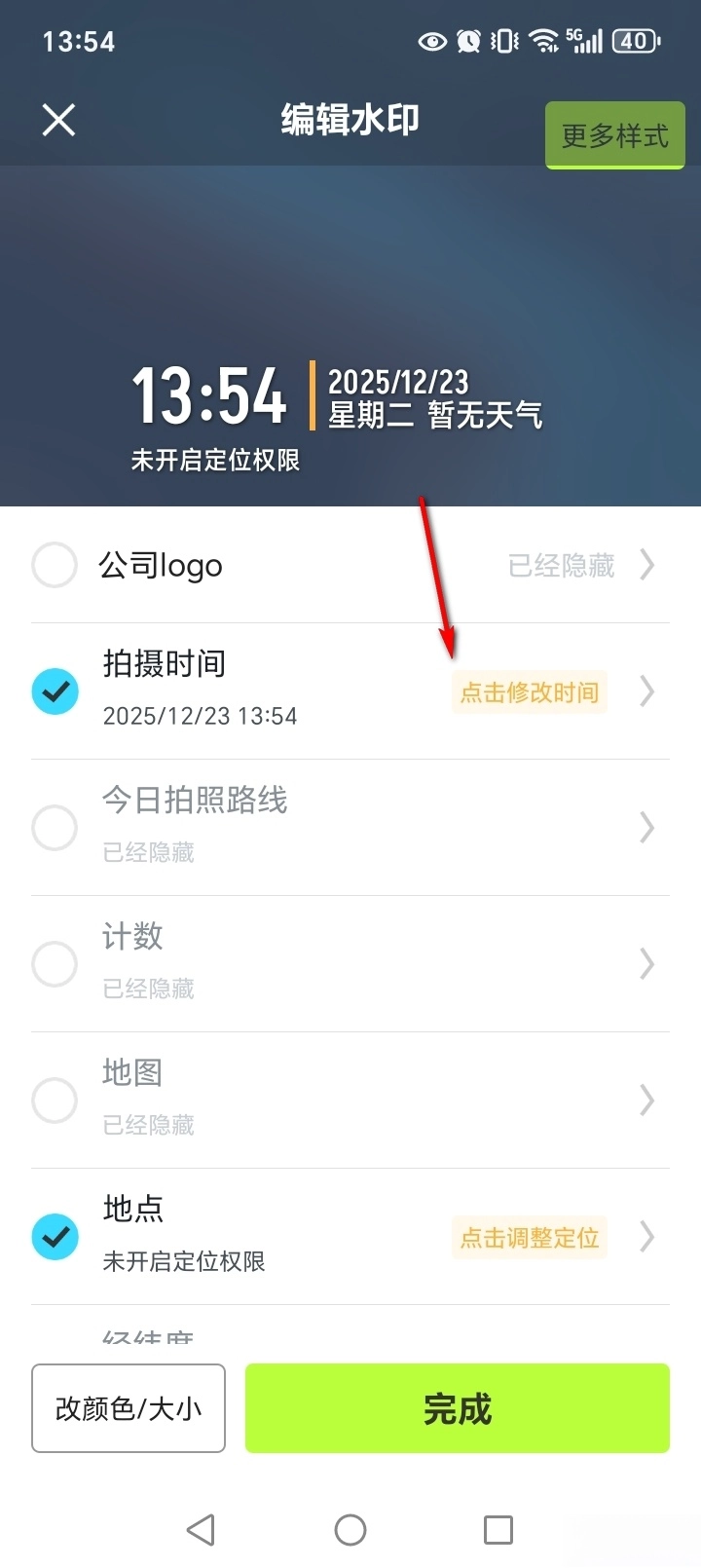Enable the 今日拍照路线 checkbox
The height and width of the screenshot is (1568, 701).
55,828
